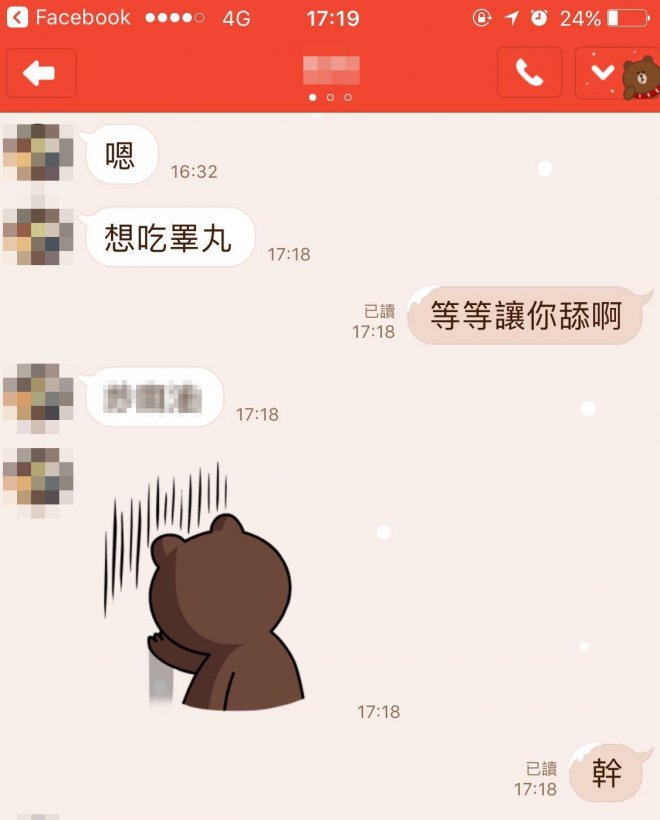
Task: Expand the chat options dropdown
Action: point(602,73)
